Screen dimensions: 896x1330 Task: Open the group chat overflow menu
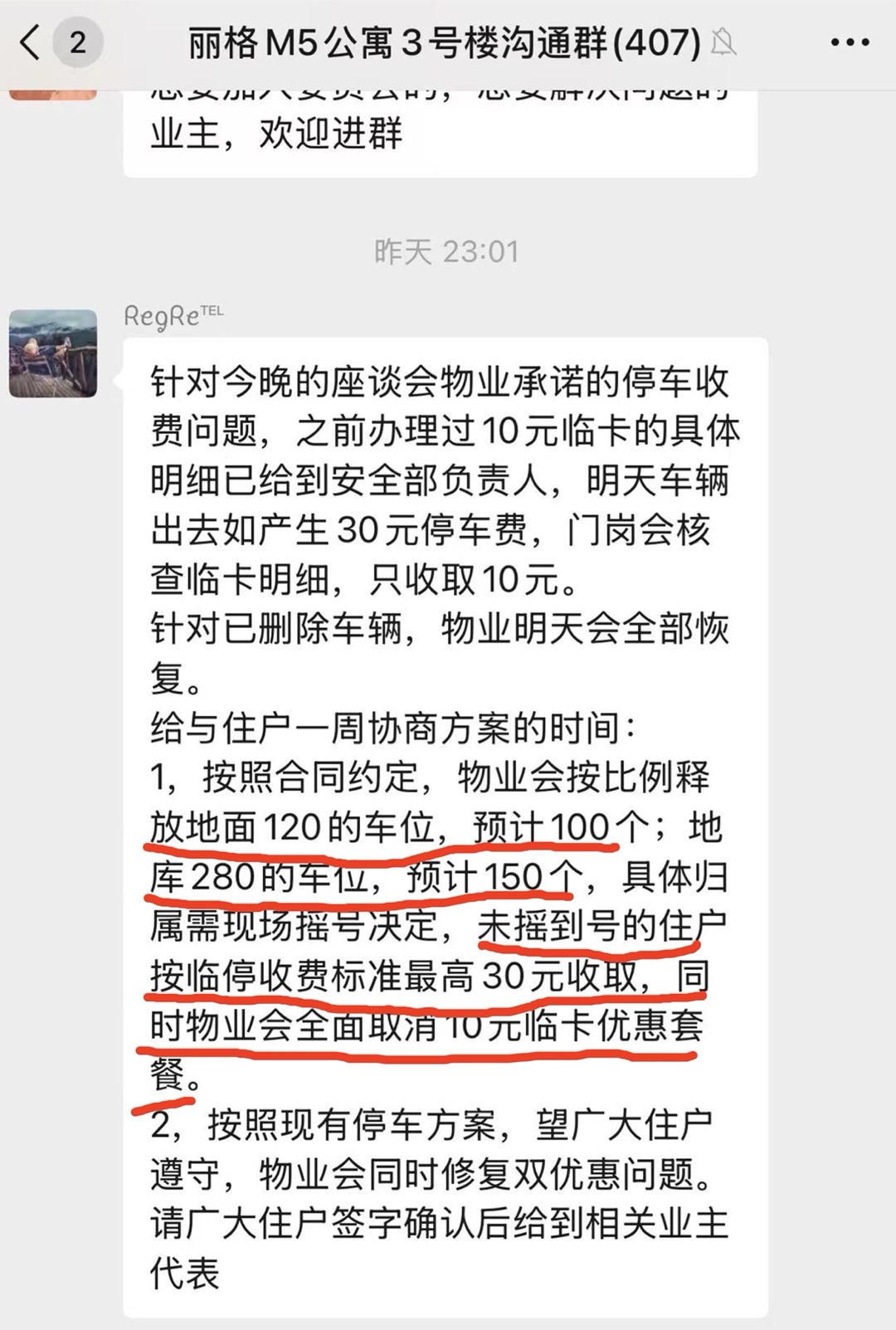(850, 42)
